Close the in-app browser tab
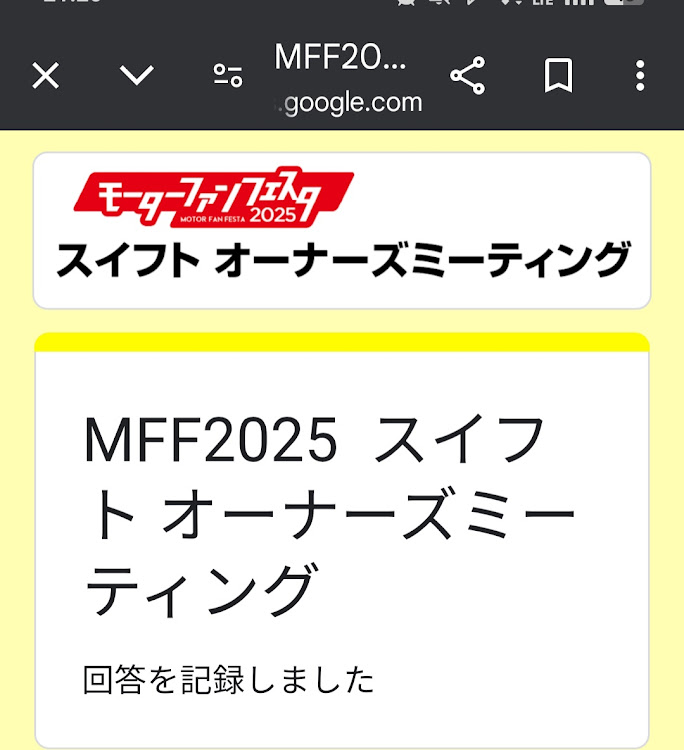This screenshot has width=684, height=750. tap(46, 76)
